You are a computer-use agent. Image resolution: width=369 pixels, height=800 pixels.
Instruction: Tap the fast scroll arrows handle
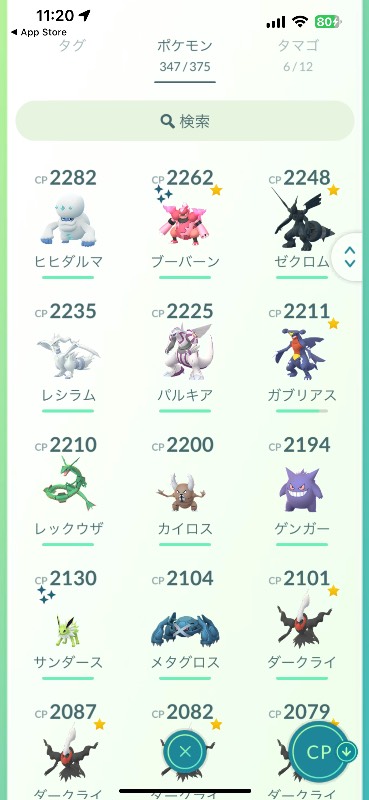(x=350, y=257)
